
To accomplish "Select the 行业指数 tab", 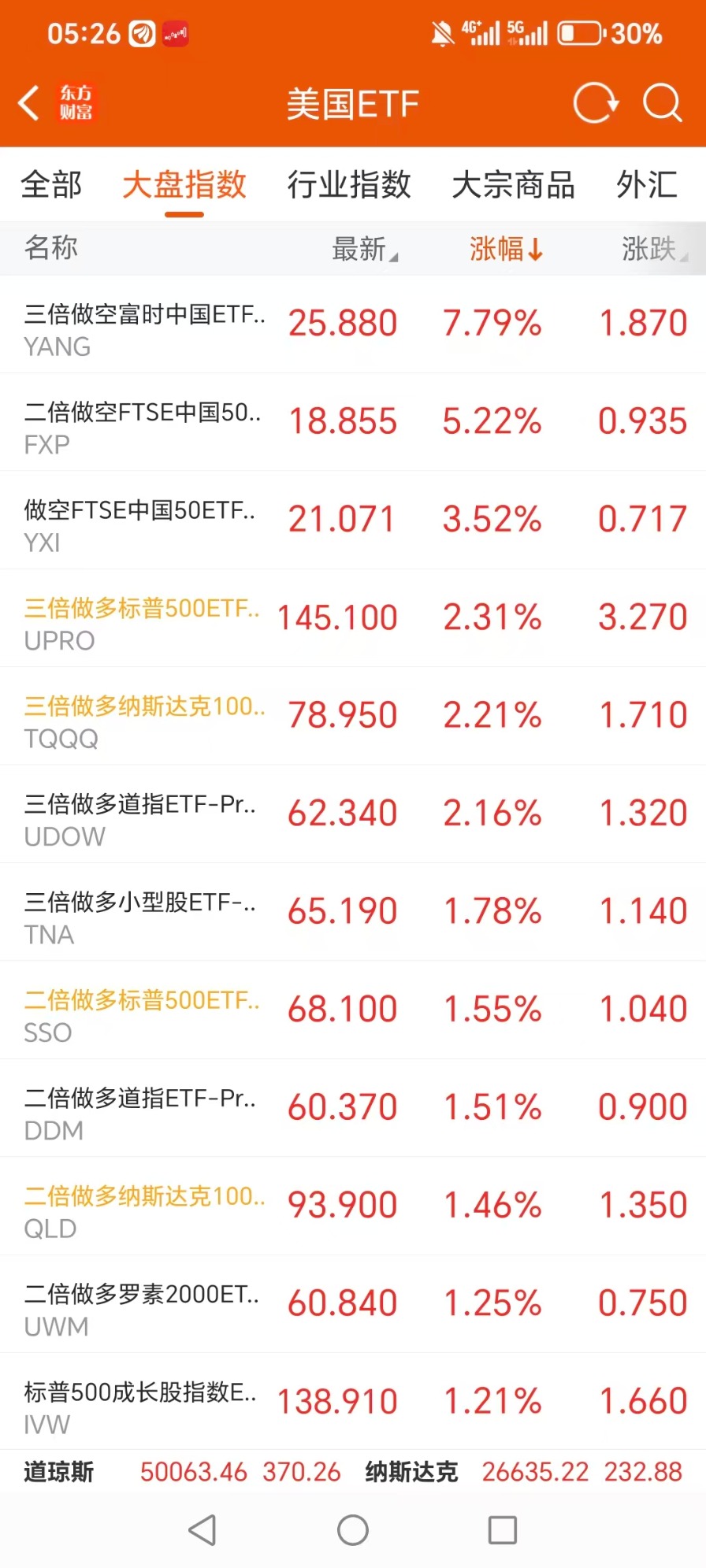I will (349, 185).
